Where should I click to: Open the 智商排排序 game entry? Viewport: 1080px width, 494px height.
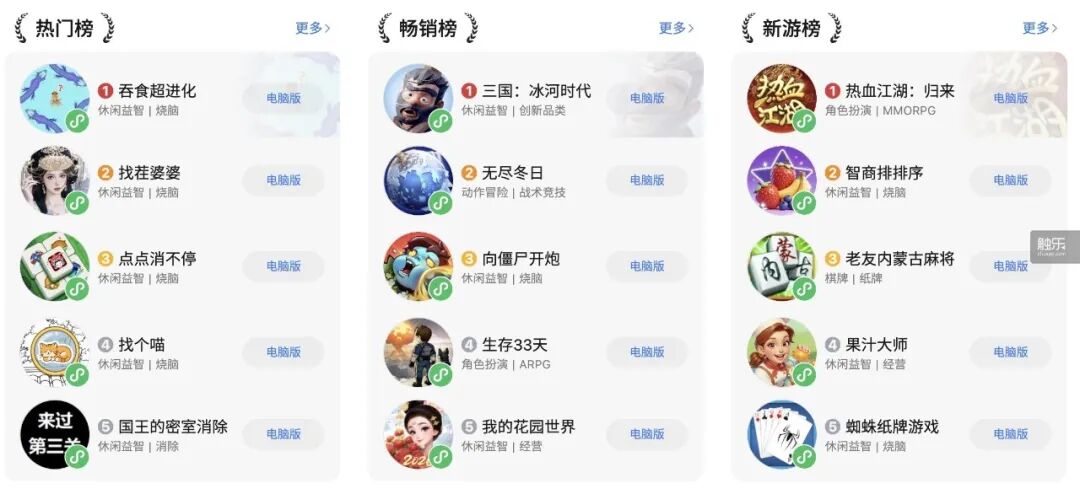[884, 173]
